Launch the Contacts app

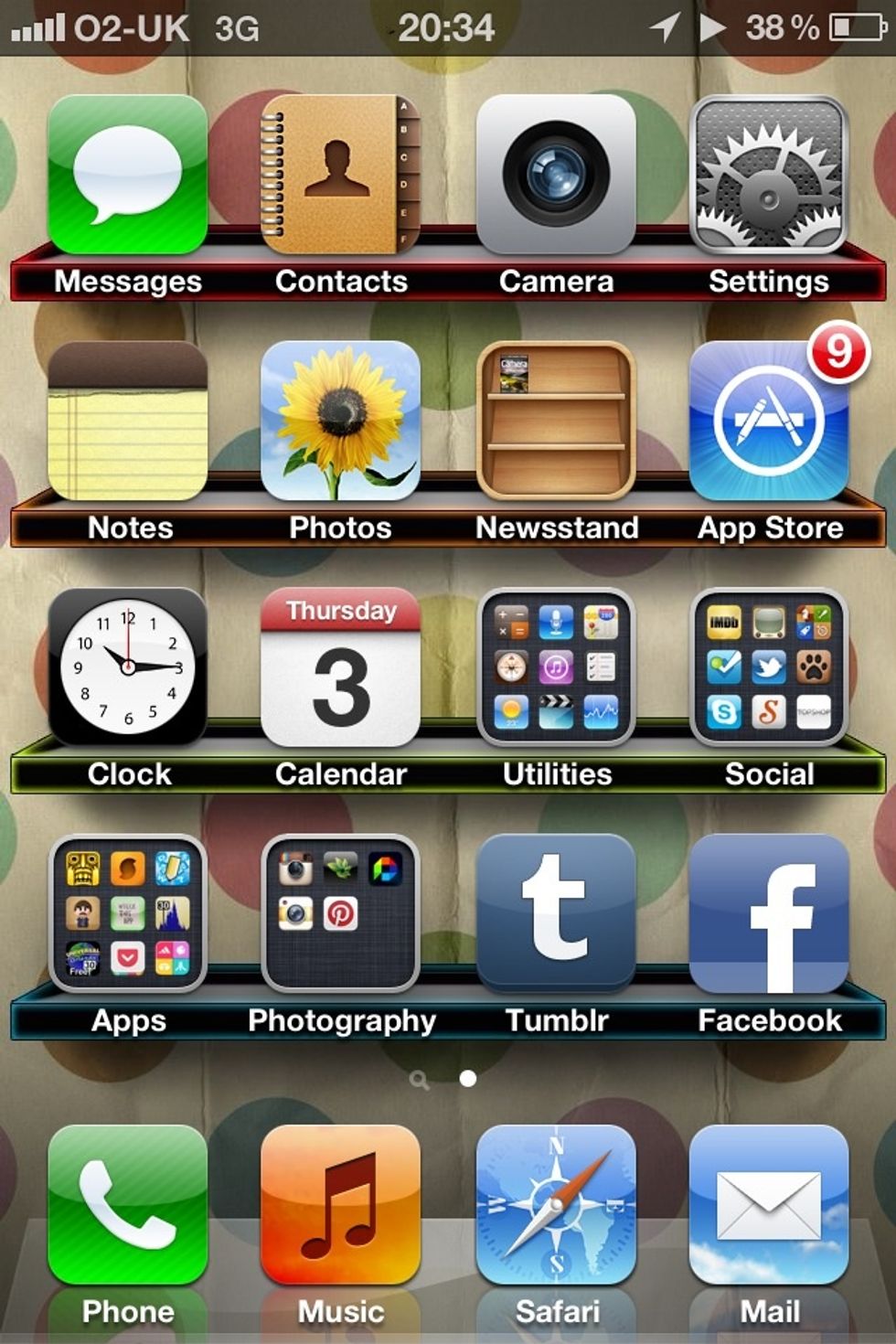(341, 174)
